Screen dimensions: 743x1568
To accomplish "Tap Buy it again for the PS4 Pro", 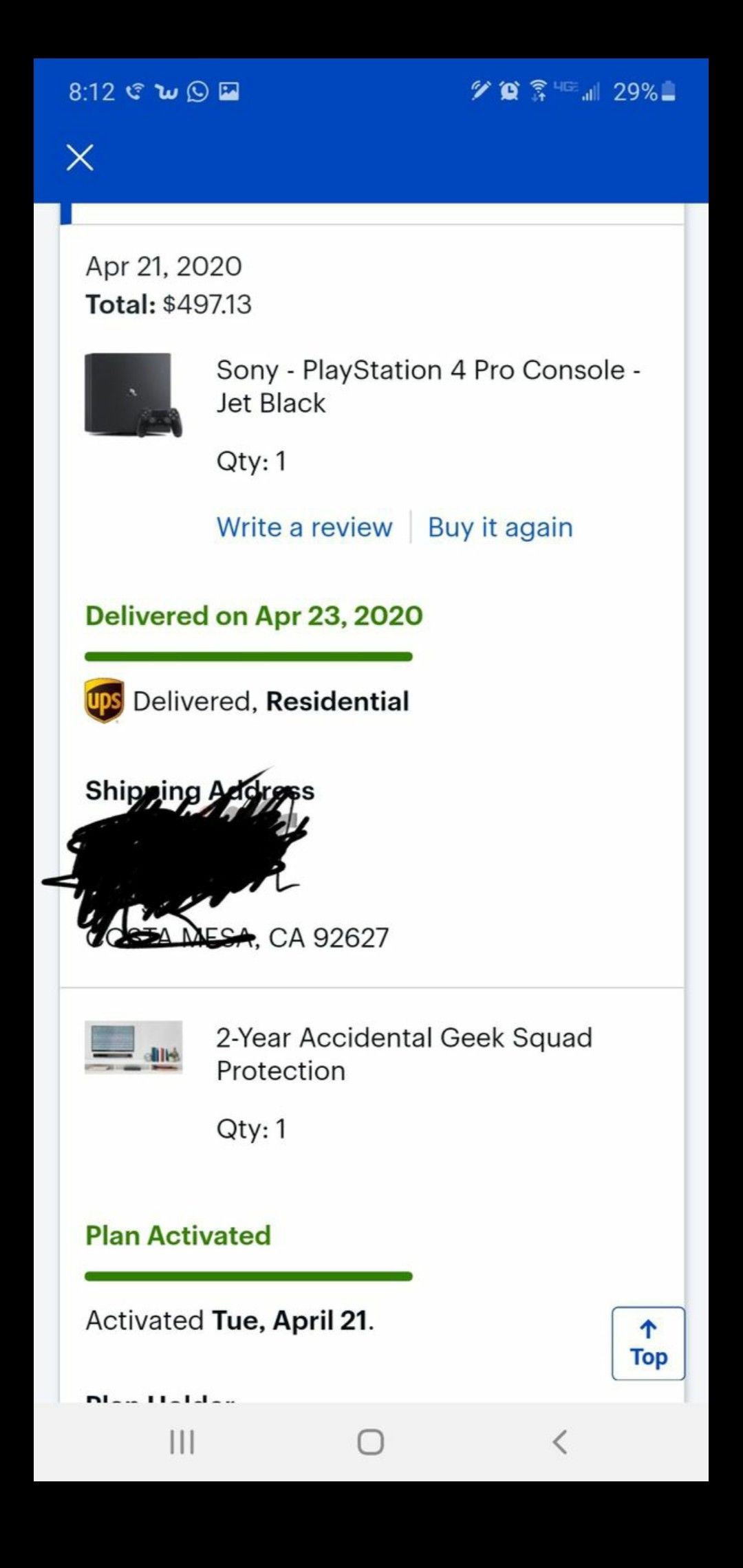I will (x=500, y=527).
